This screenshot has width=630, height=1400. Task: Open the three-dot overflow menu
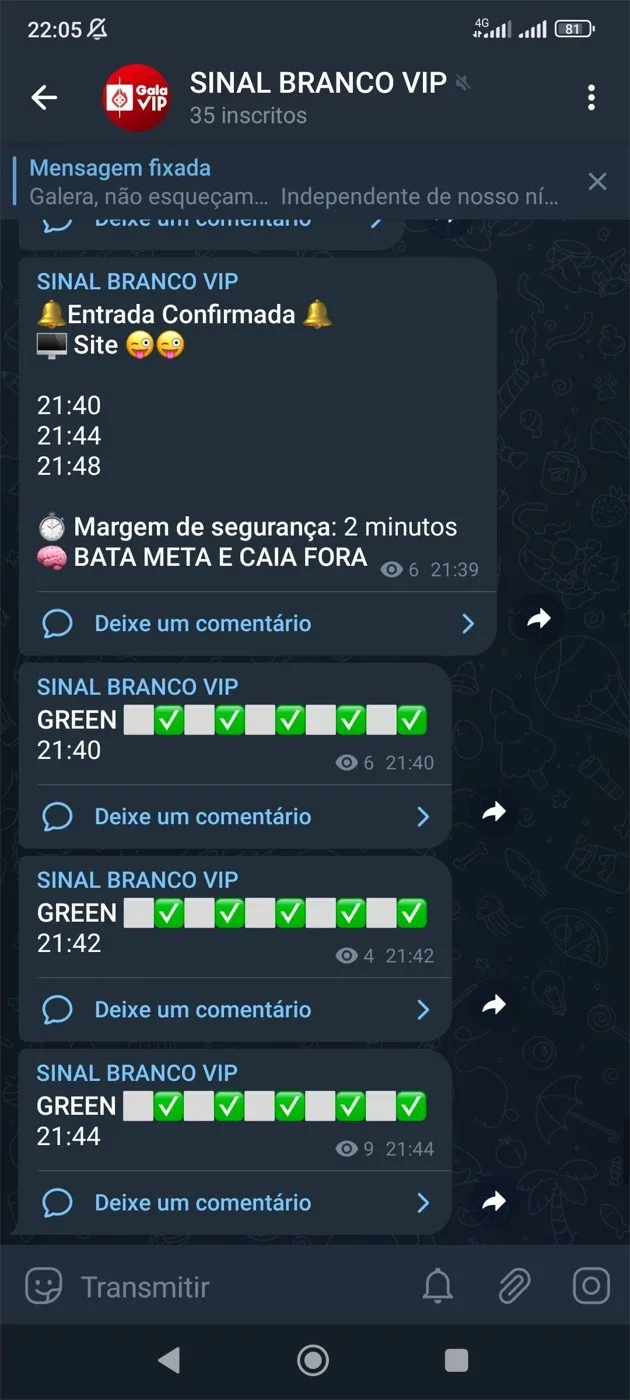tap(592, 97)
